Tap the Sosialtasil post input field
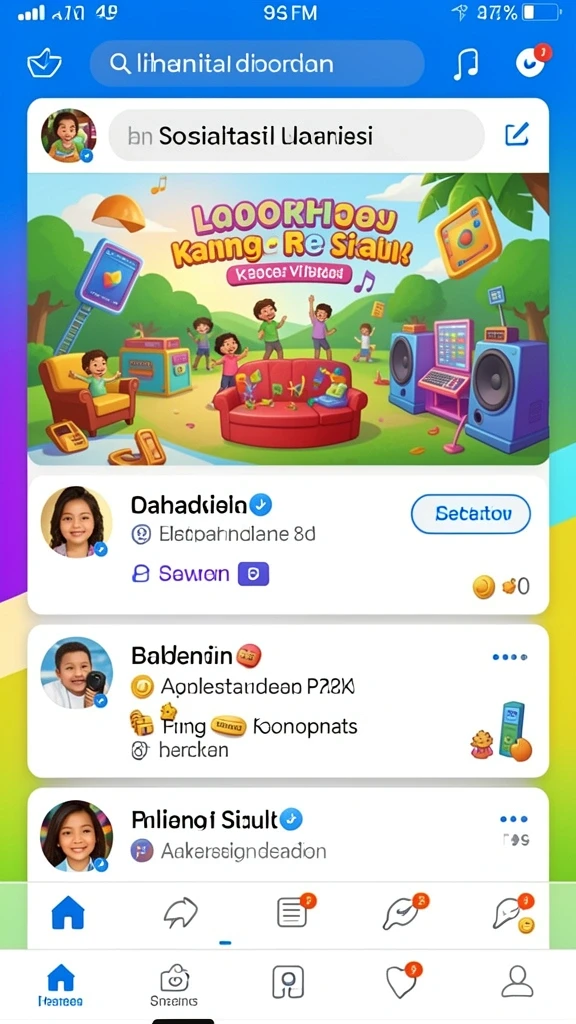The height and width of the screenshot is (1024, 576). 296,136
